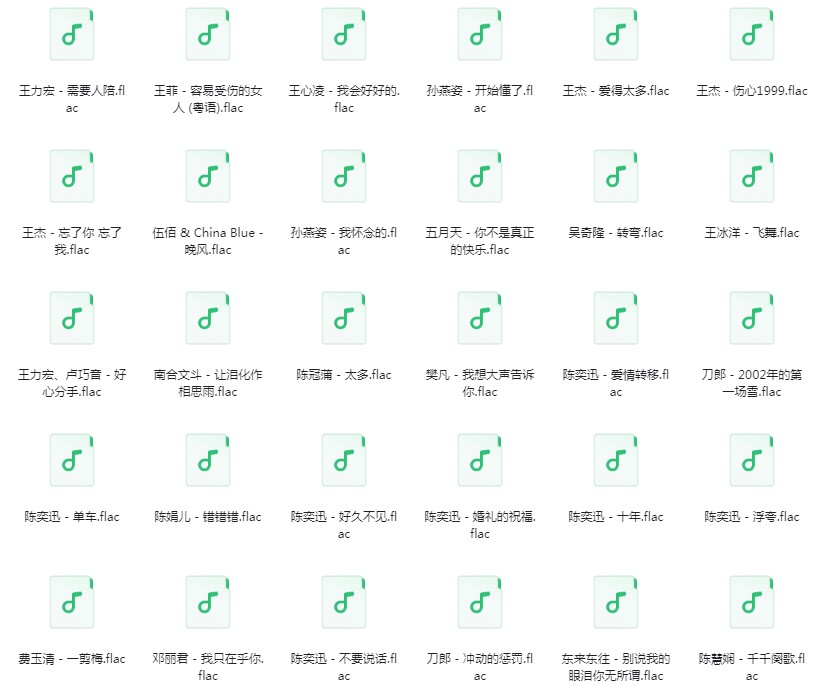Open 南合文斗 - 让泪化作相思雨.flac

[208, 318]
